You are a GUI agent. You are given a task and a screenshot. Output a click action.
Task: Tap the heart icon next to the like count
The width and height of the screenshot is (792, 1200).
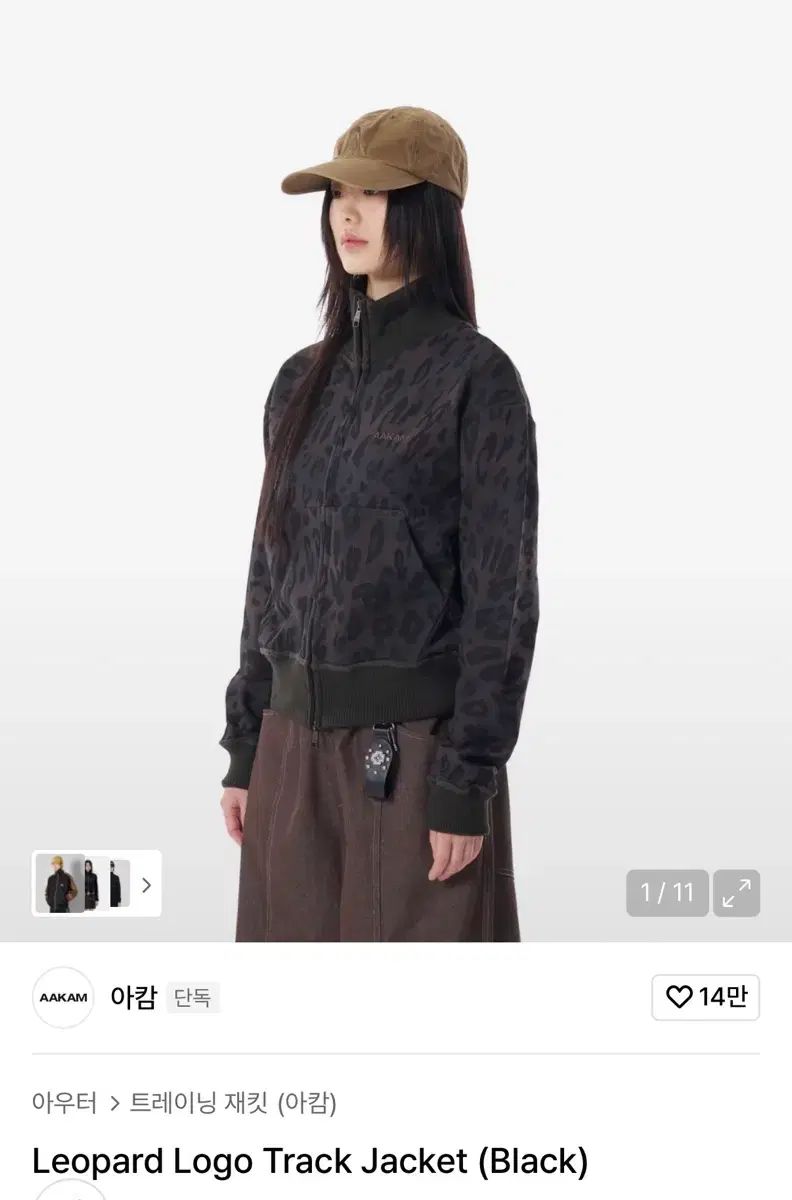pyautogui.click(x=679, y=994)
